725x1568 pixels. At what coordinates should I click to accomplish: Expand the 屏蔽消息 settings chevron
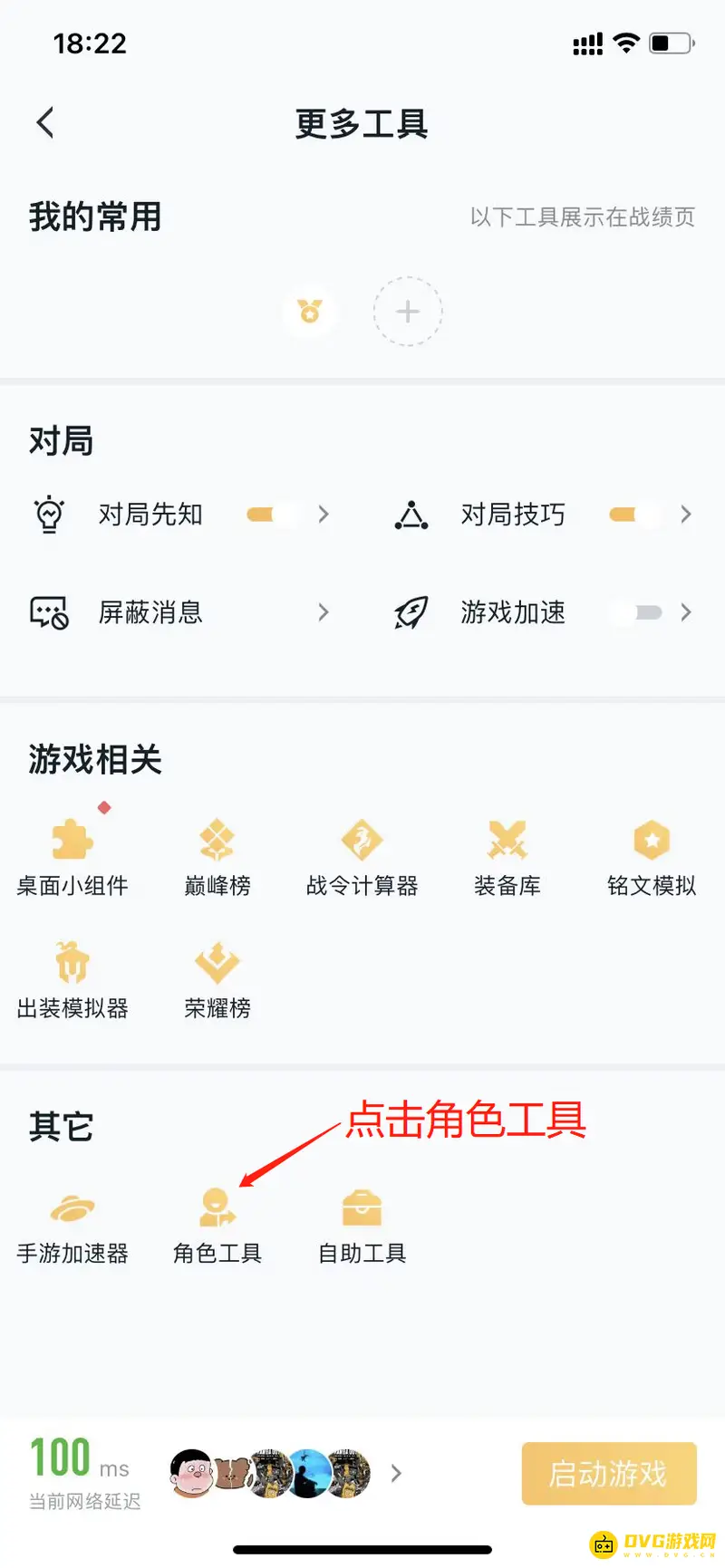coord(324,612)
